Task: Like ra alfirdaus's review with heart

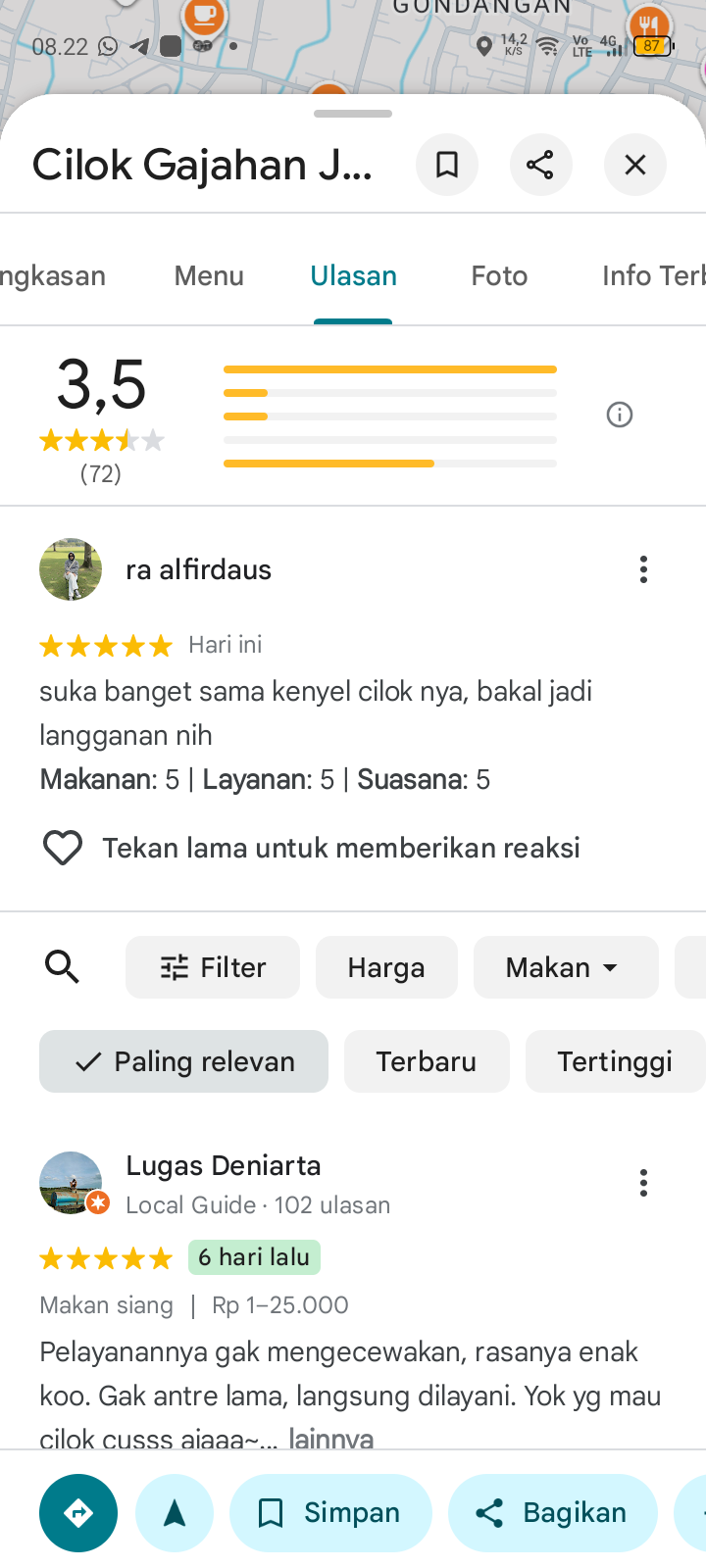Action: pos(63,848)
